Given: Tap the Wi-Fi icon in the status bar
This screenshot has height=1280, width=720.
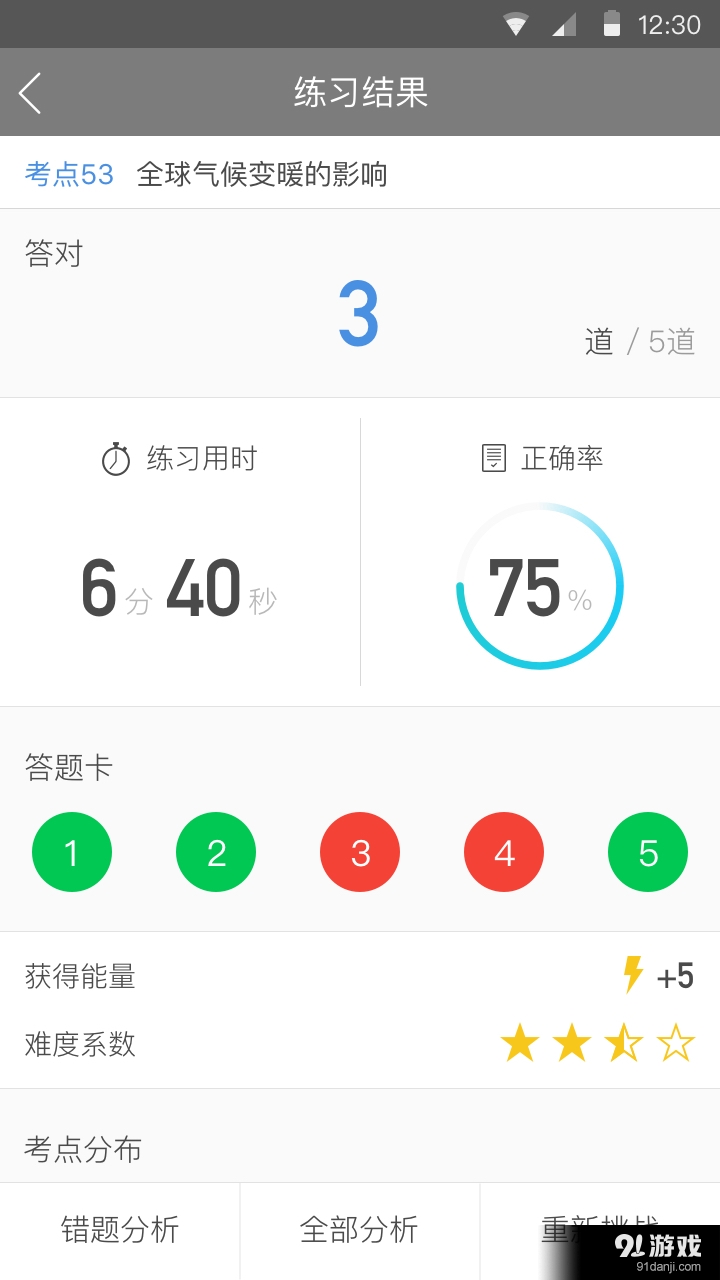Looking at the screenshot, I should click(514, 22).
